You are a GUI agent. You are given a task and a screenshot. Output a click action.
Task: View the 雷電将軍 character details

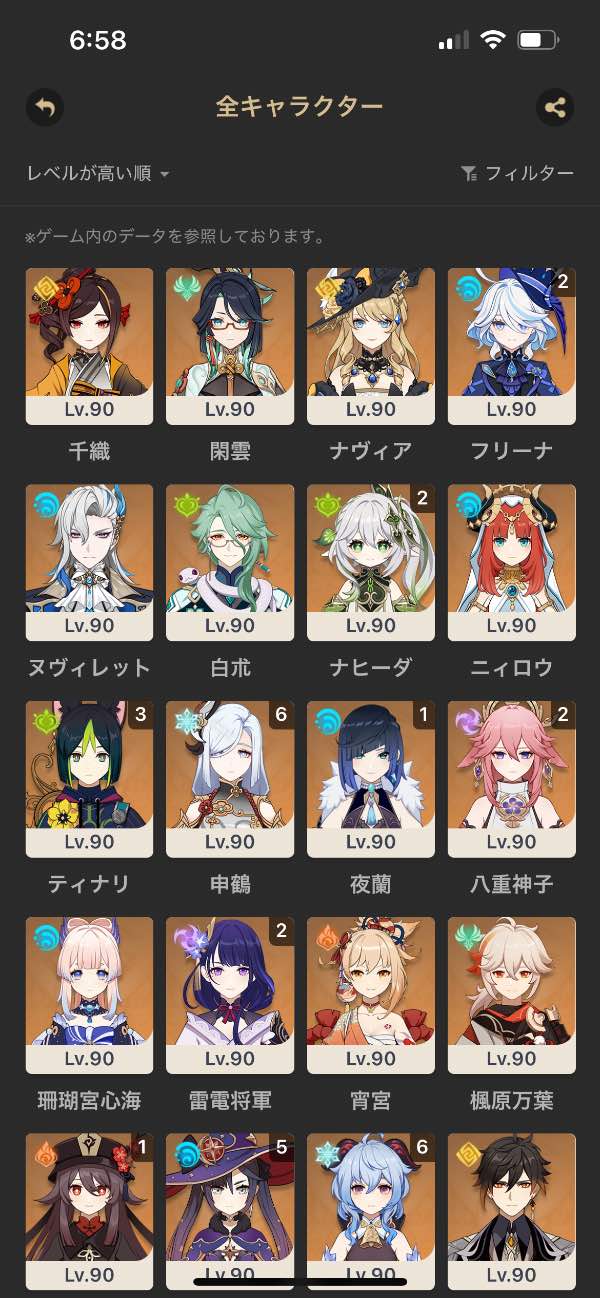point(230,995)
